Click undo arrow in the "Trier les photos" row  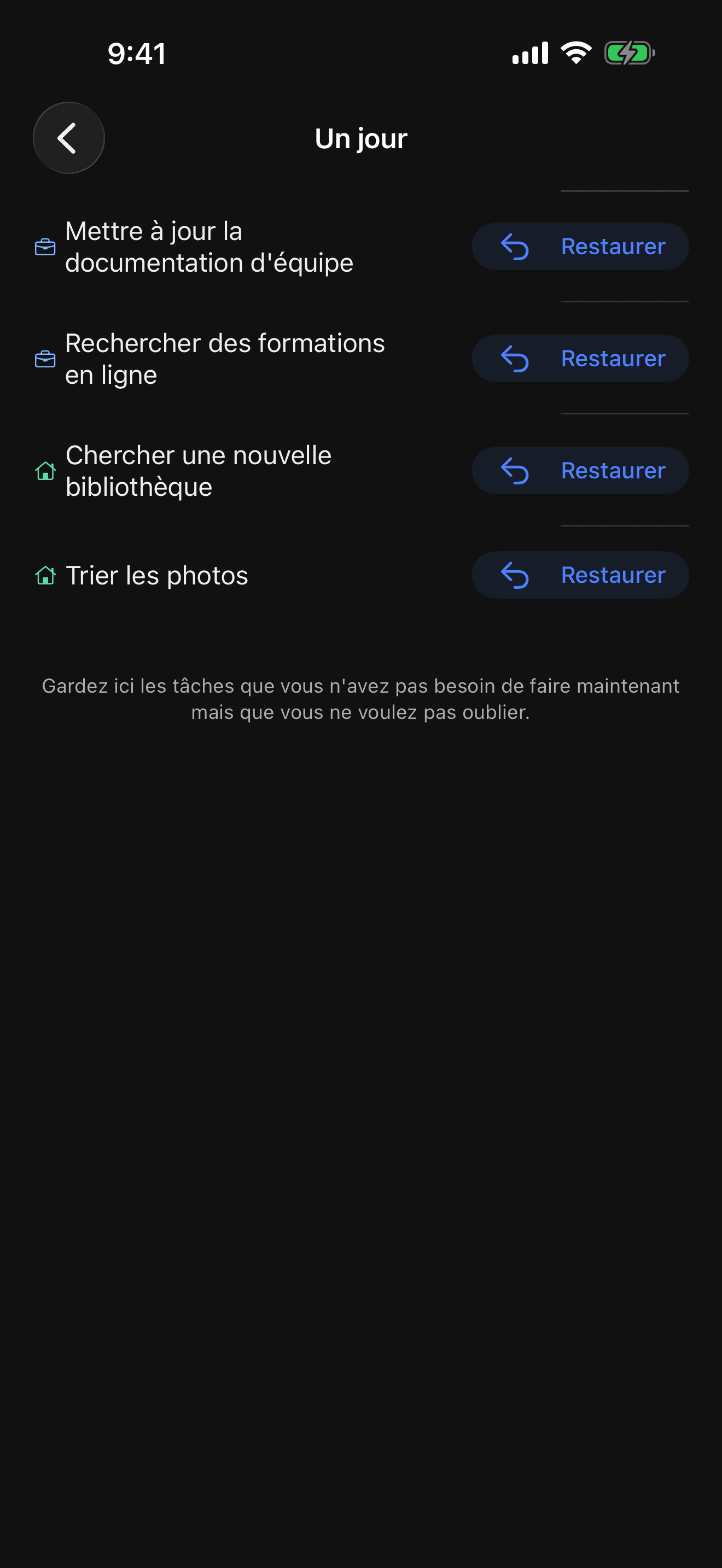pos(515,574)
